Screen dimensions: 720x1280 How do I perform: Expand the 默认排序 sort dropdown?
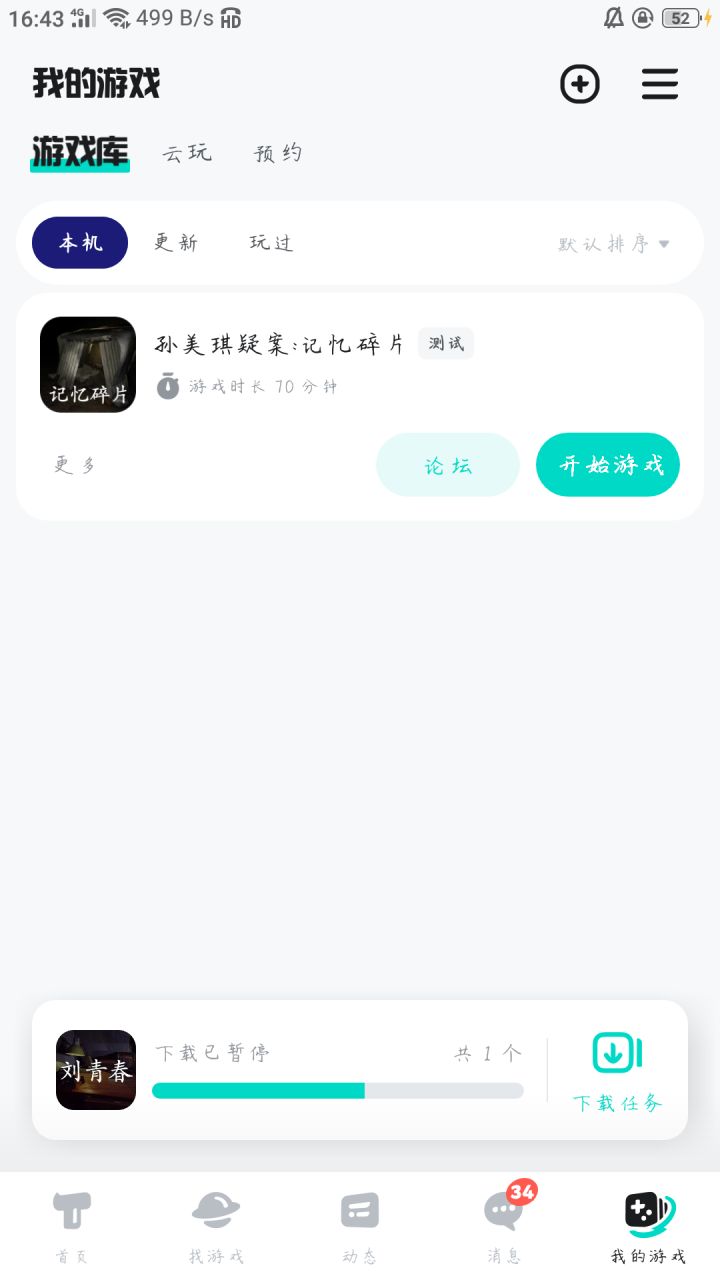[x=613, y=244]
